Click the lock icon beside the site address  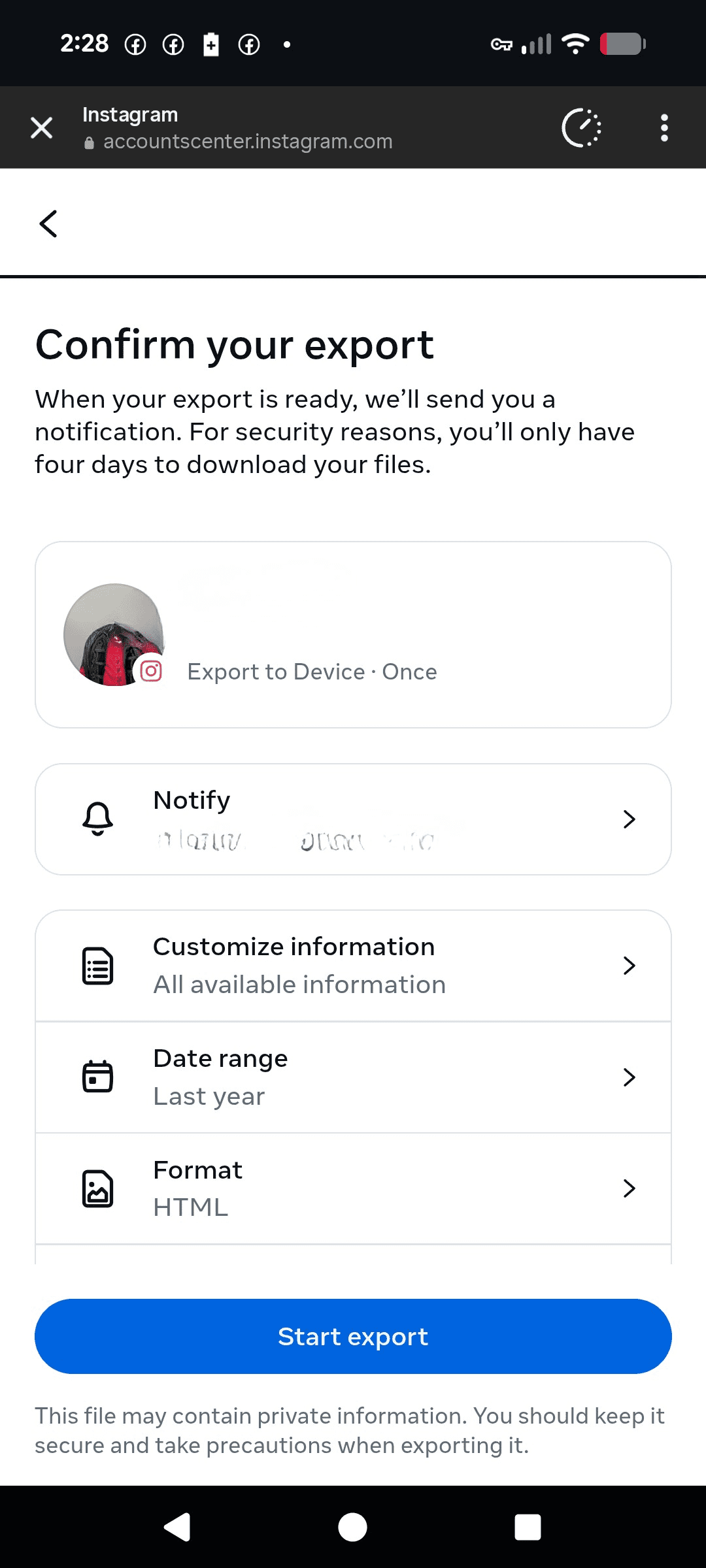click(89, 141)
